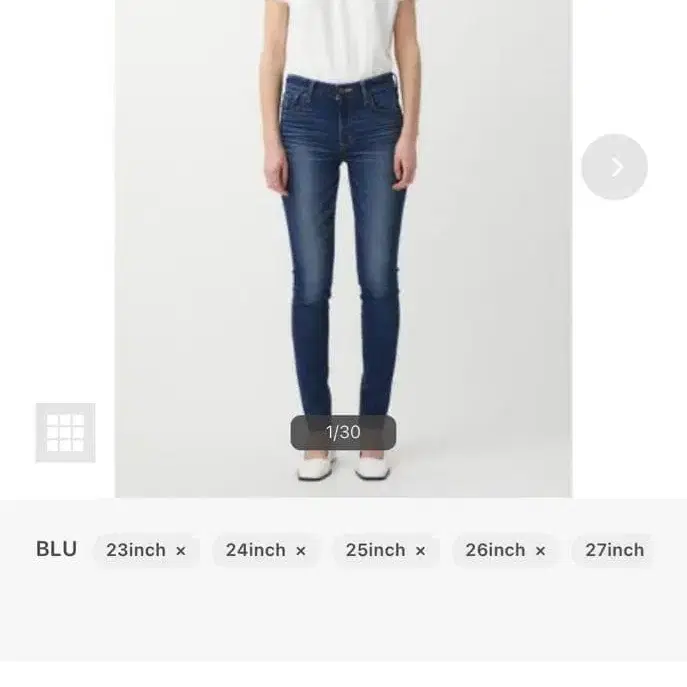Tap the 26inch size option
This screenshot has width=687, height=687.
point(495,550)
